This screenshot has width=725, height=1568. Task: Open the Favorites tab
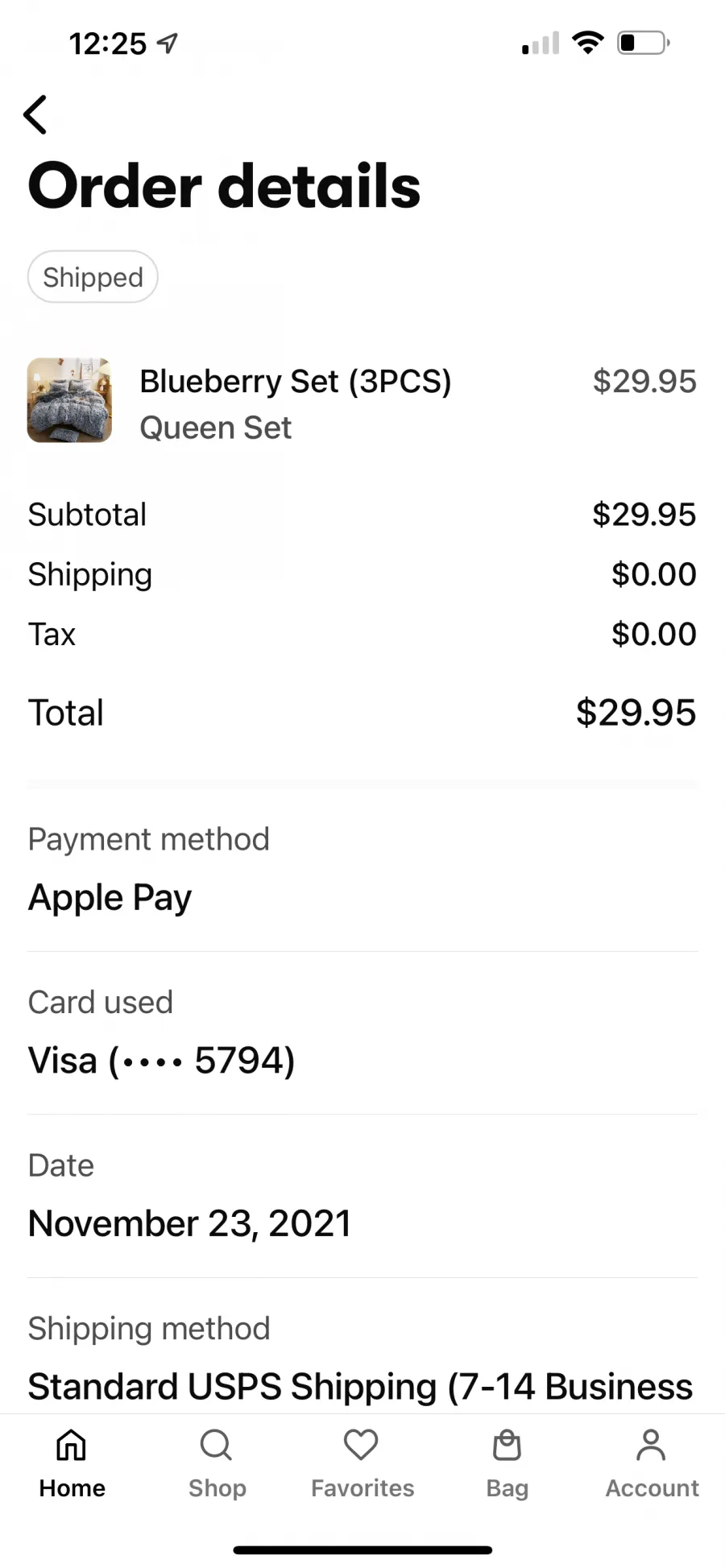click(362, 1463)
